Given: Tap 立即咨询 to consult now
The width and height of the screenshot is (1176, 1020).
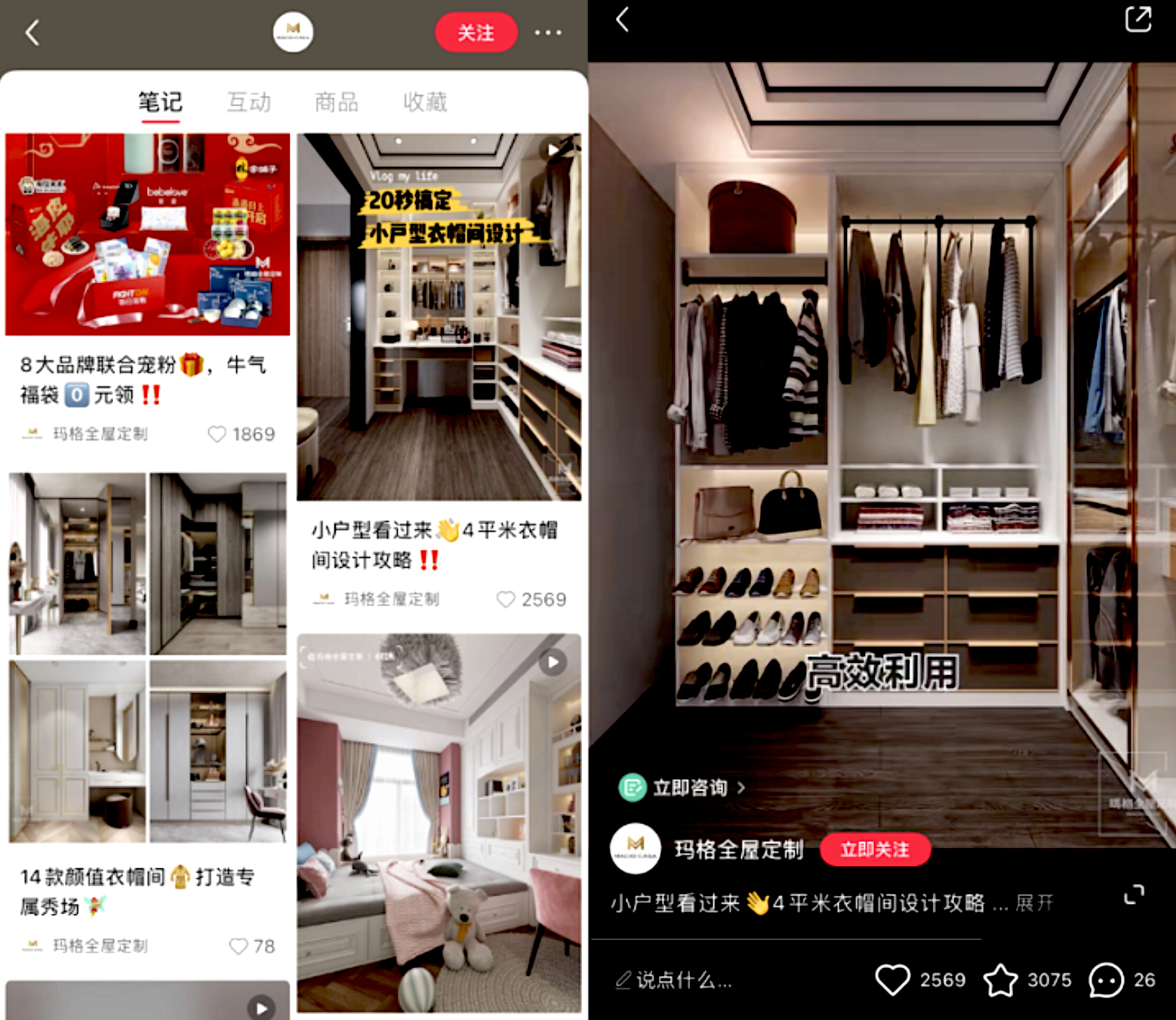Looking at the screenshot, I should [x=682, y=787].
